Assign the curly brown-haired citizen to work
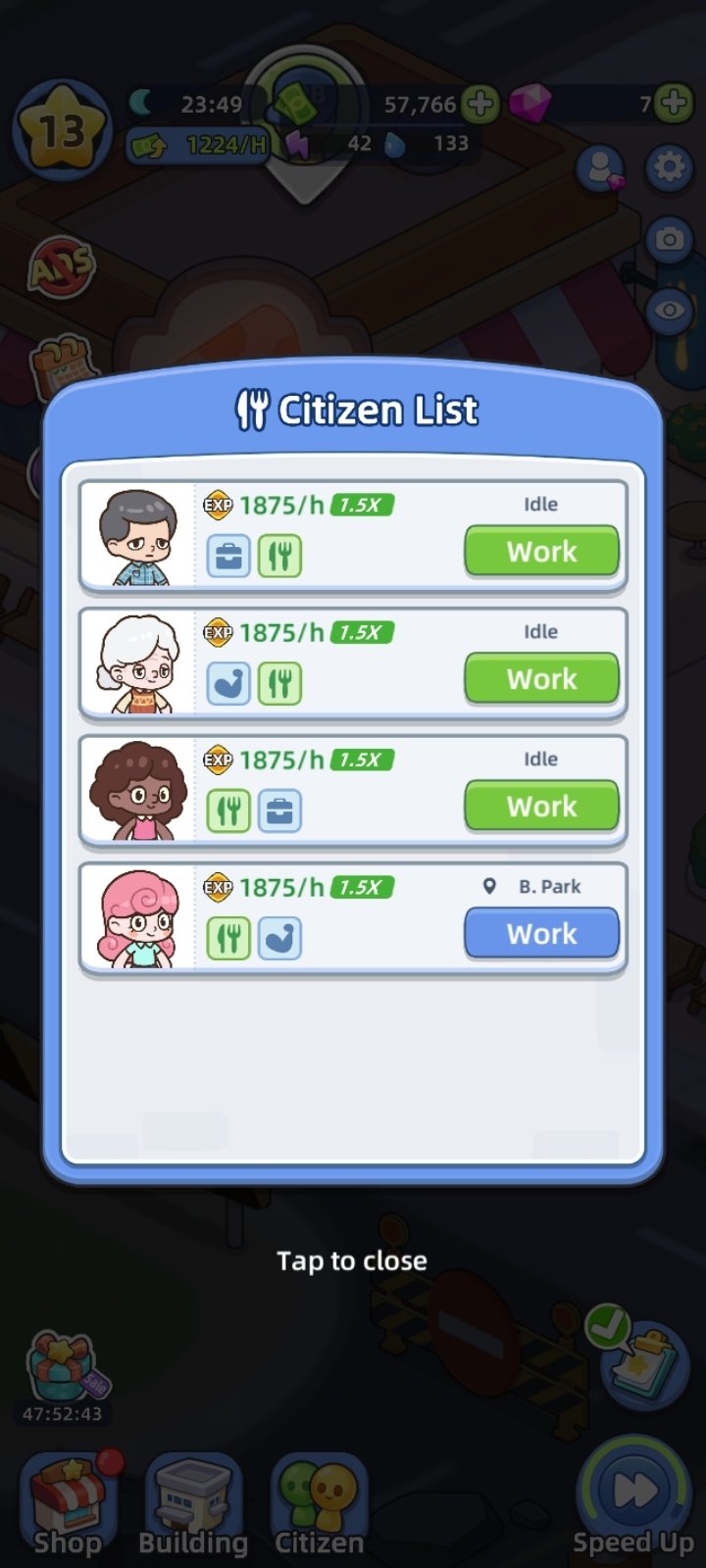This screenshot has height=1568, width=706. click(541, 806)
